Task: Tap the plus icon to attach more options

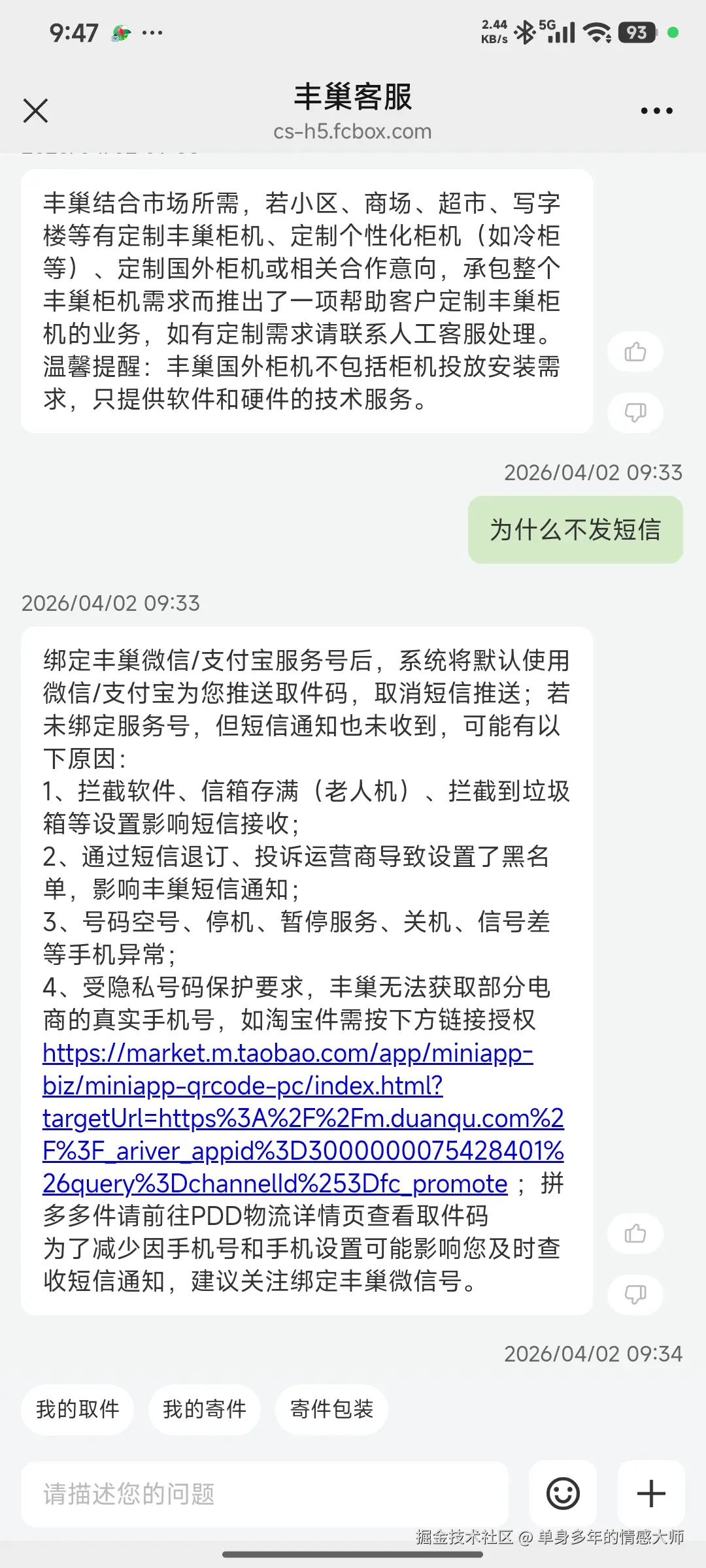Action: (650, 1494)
